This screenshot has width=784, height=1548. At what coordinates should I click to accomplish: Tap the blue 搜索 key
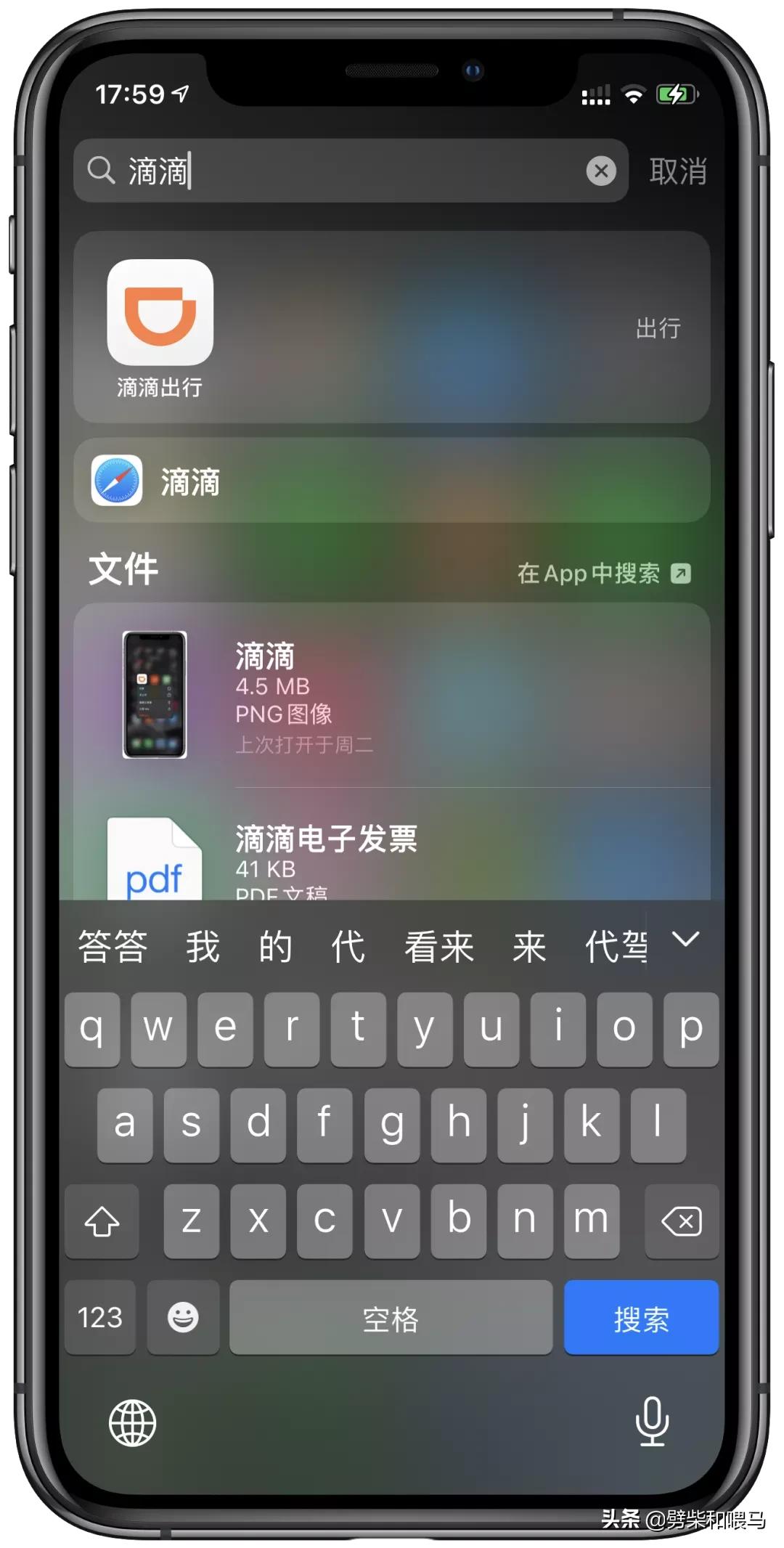pyautogui.click(x=641, y=1318)
